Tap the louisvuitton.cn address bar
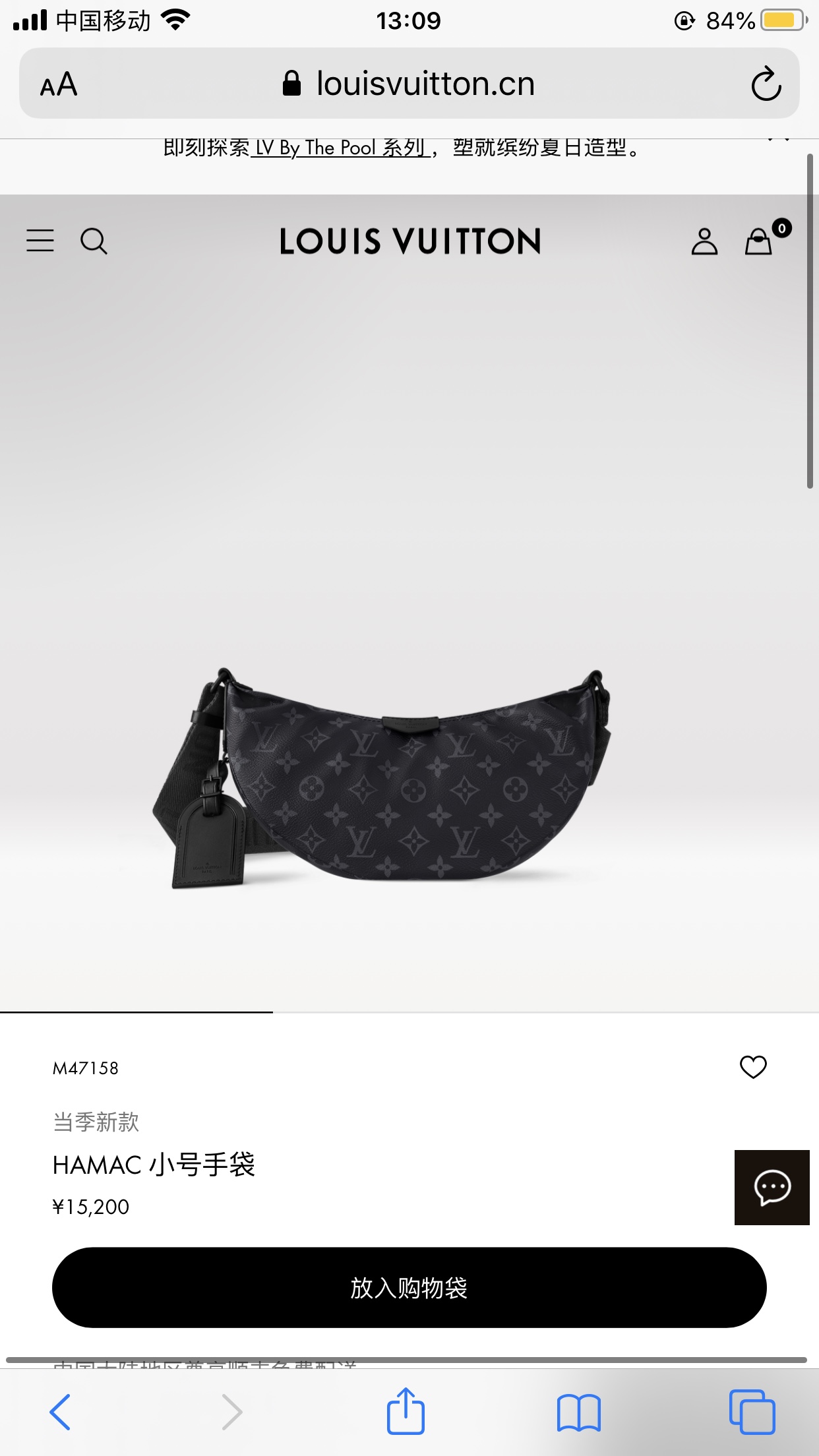The image size is (819, 1456). pyautogui.click(x=409, y=84)
